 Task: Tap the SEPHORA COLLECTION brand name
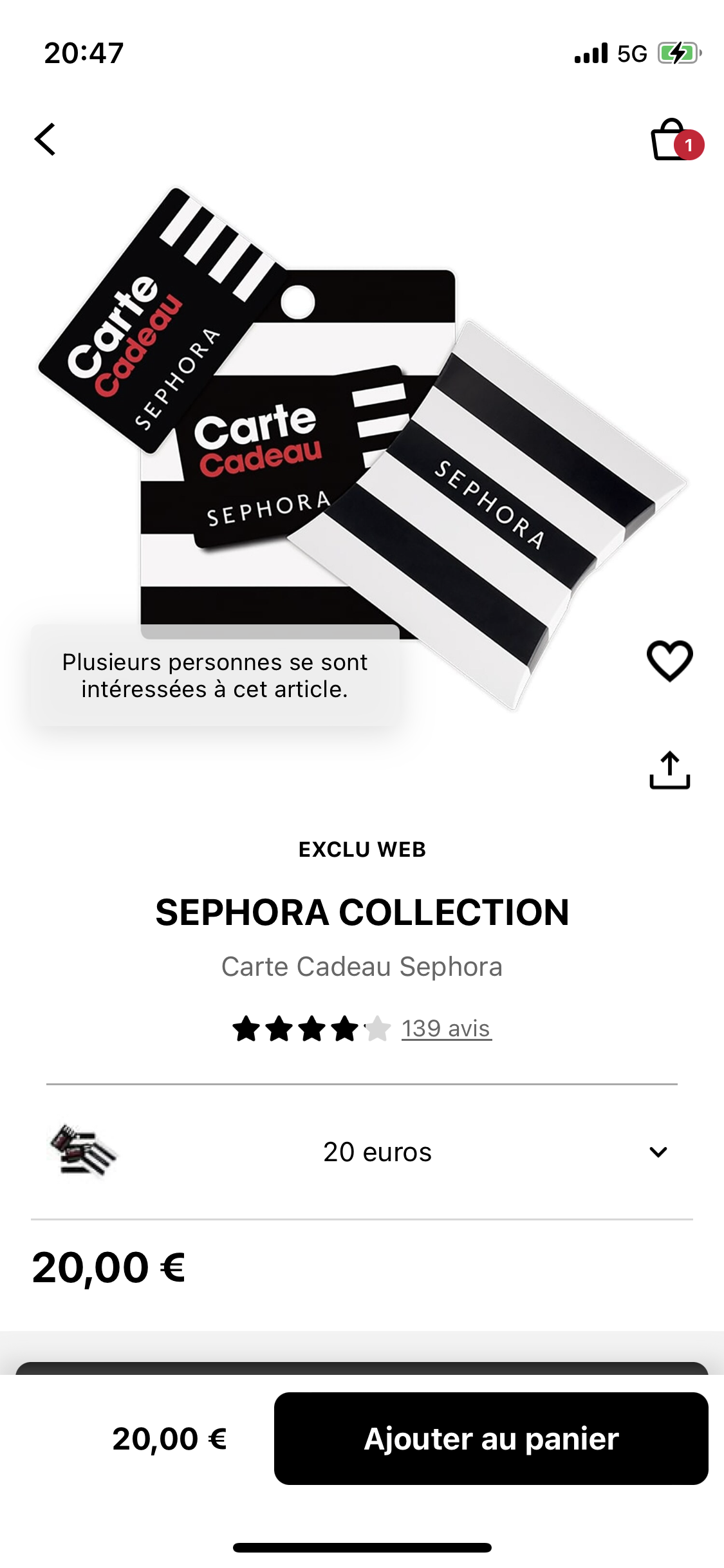362,912
